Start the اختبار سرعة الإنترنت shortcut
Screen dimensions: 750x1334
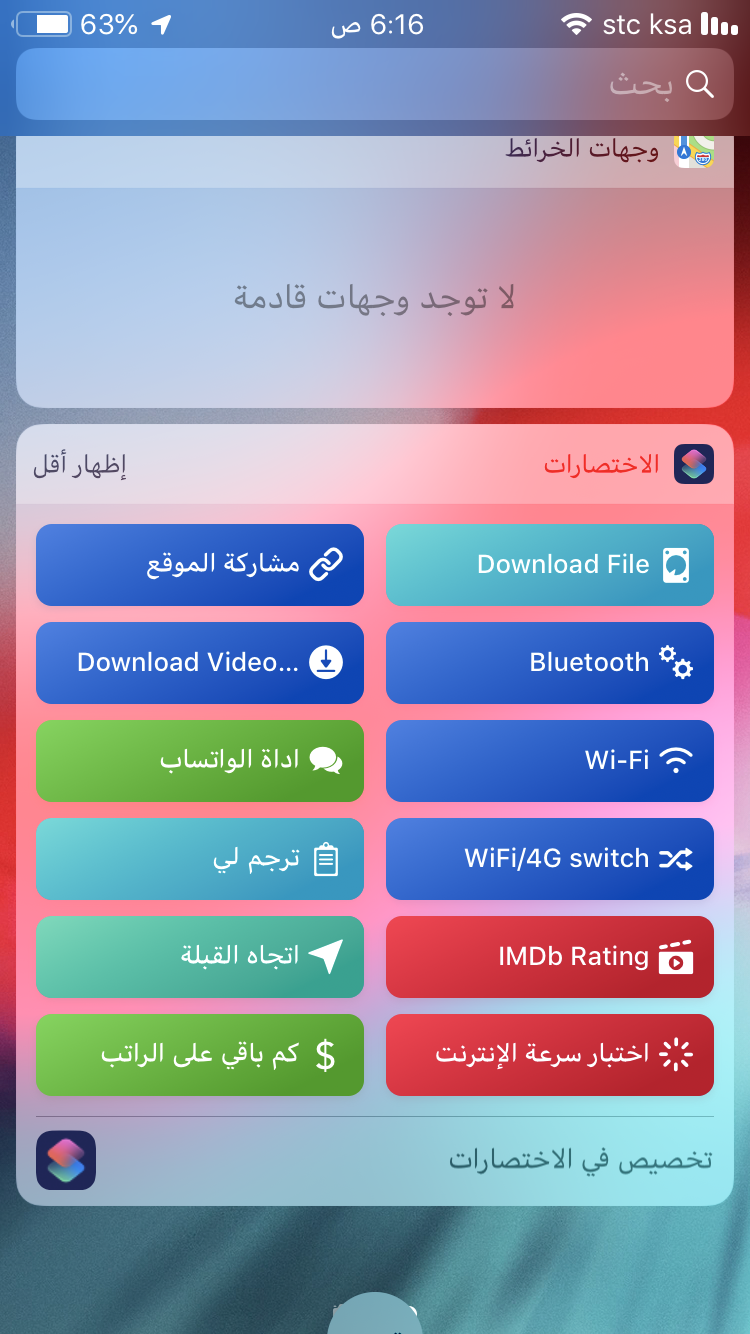pyautogui.click(x=550, y=1055)
